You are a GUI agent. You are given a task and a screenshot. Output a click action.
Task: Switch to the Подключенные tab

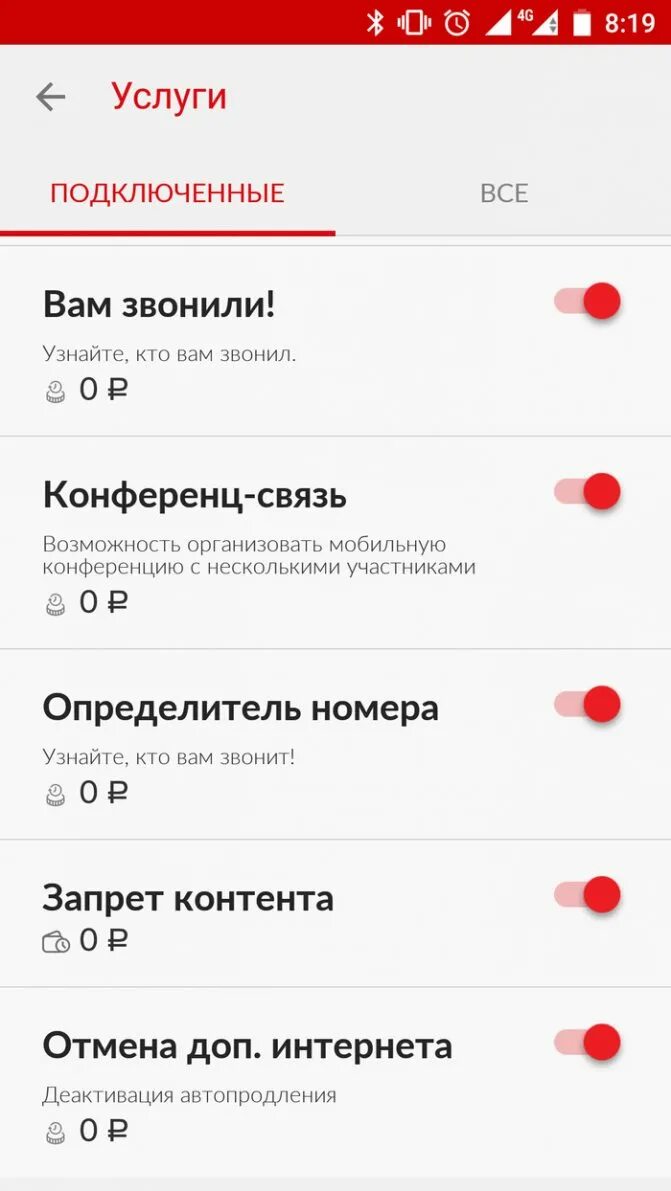click(167, 193)
